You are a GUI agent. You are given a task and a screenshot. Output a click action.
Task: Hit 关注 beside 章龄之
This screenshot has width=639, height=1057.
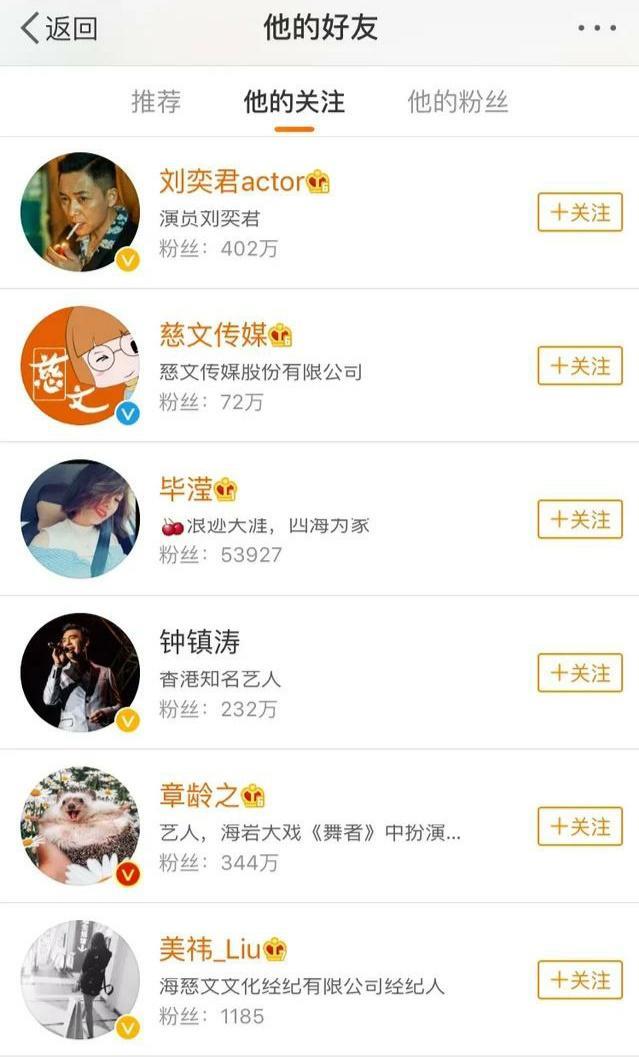tap(580, 827)
